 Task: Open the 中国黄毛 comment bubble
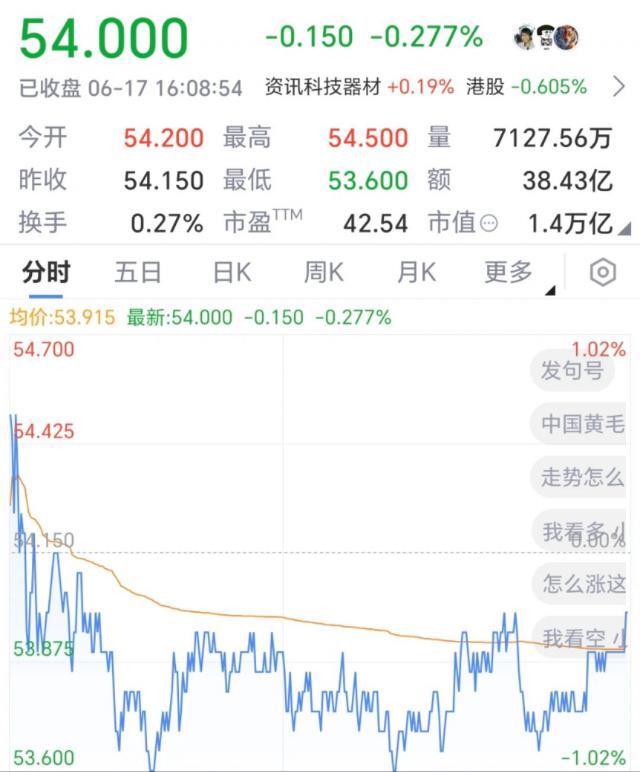[x=582, y=424]
